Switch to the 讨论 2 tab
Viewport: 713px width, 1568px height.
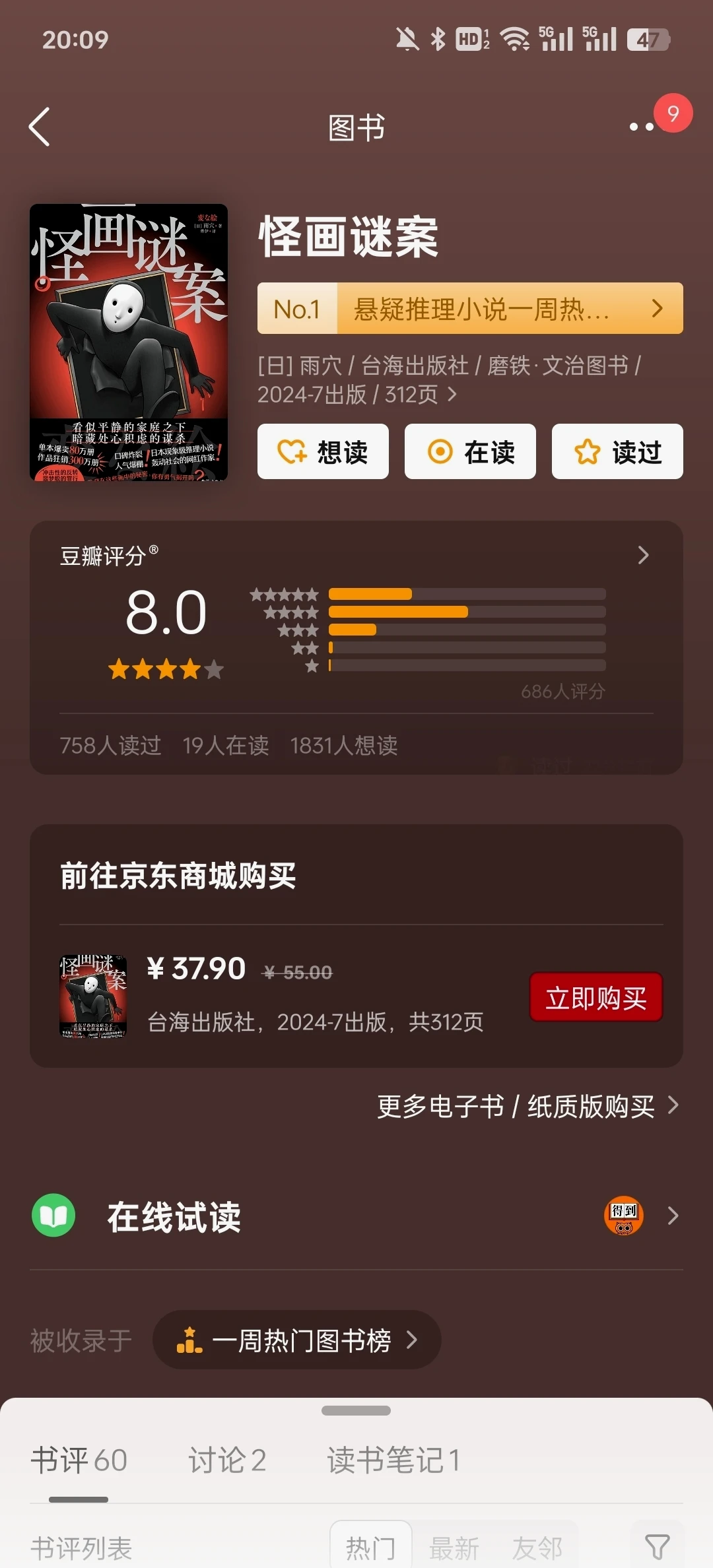(227, 1460)
